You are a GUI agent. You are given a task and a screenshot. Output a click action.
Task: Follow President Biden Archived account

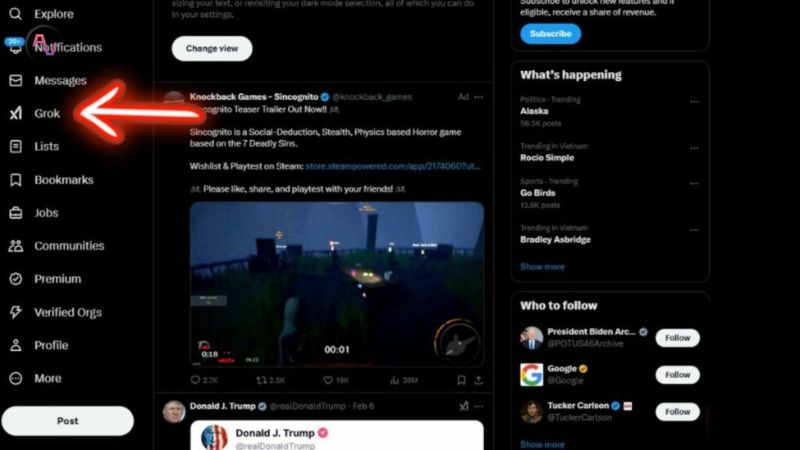click(x=677, y=338)
